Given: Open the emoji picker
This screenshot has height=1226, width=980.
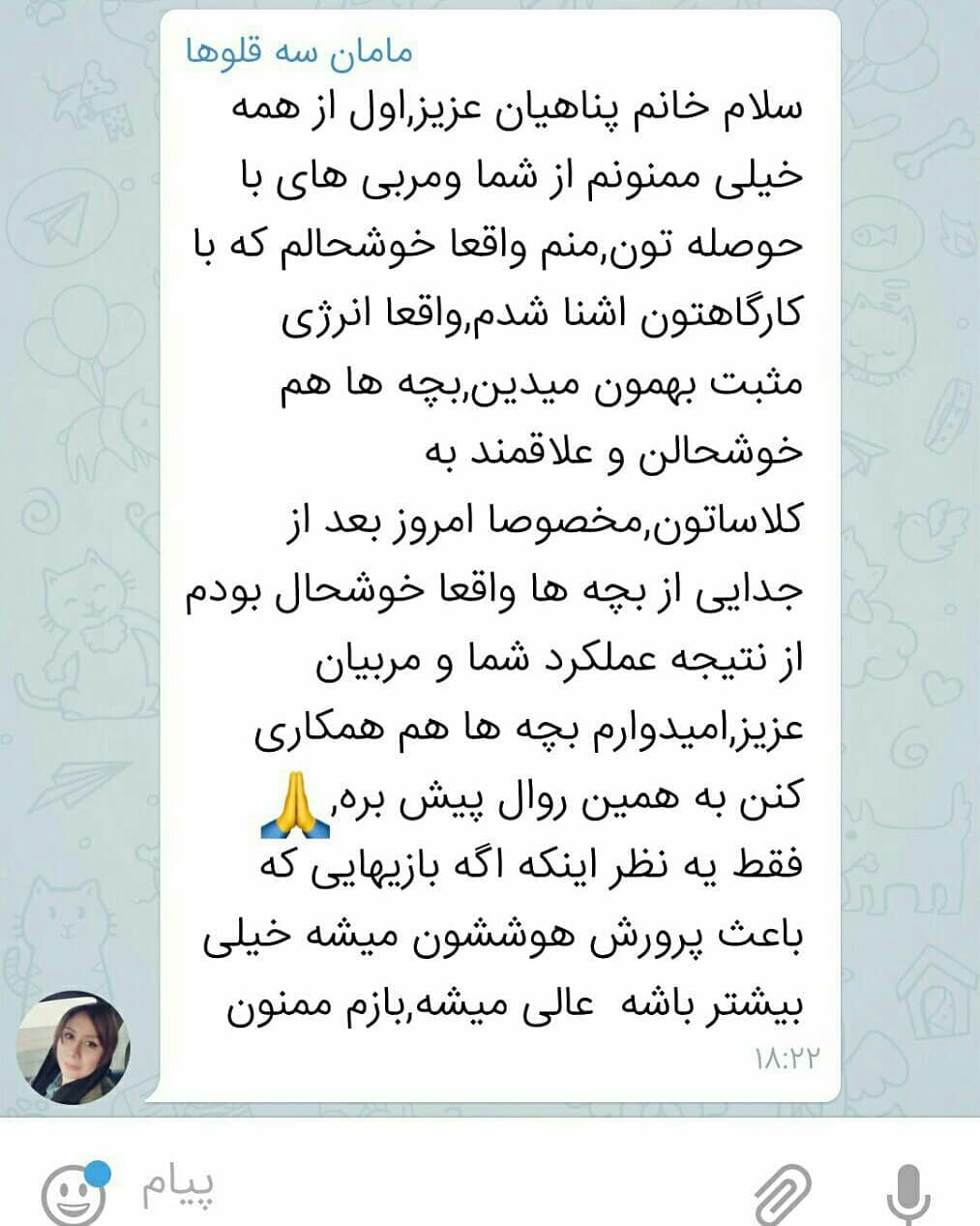Looking at the screenshot, I should click(74, 1193).
